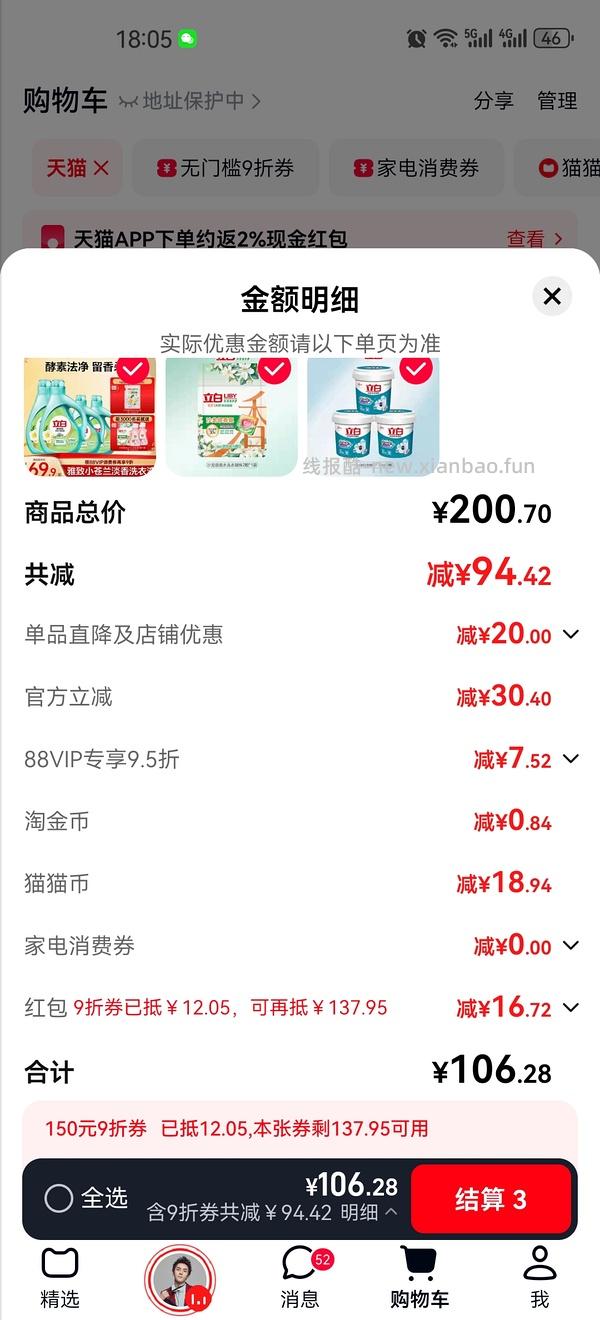This screenshot has width=600, height=1320.
Task: Expand 单品直降及店铺优惠 details
Action: (x=571, y=634)
